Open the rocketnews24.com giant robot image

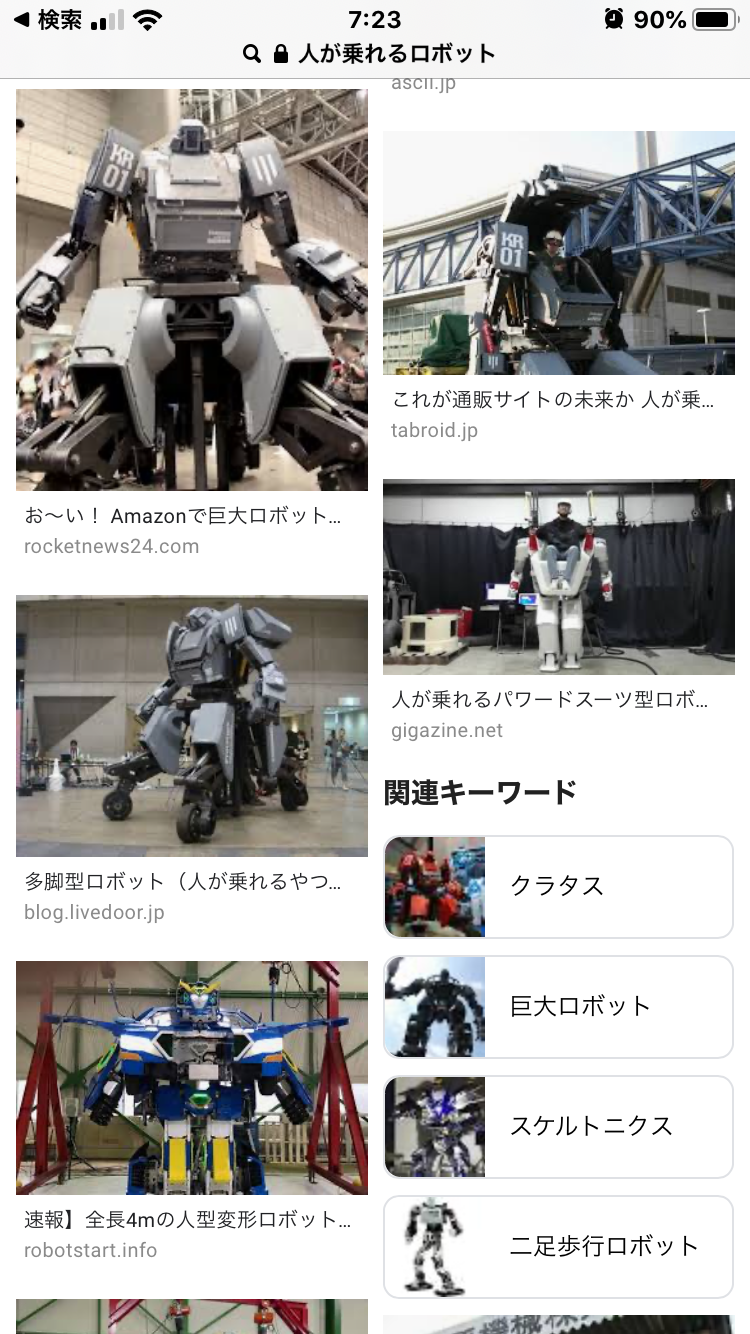coord(192,290)
